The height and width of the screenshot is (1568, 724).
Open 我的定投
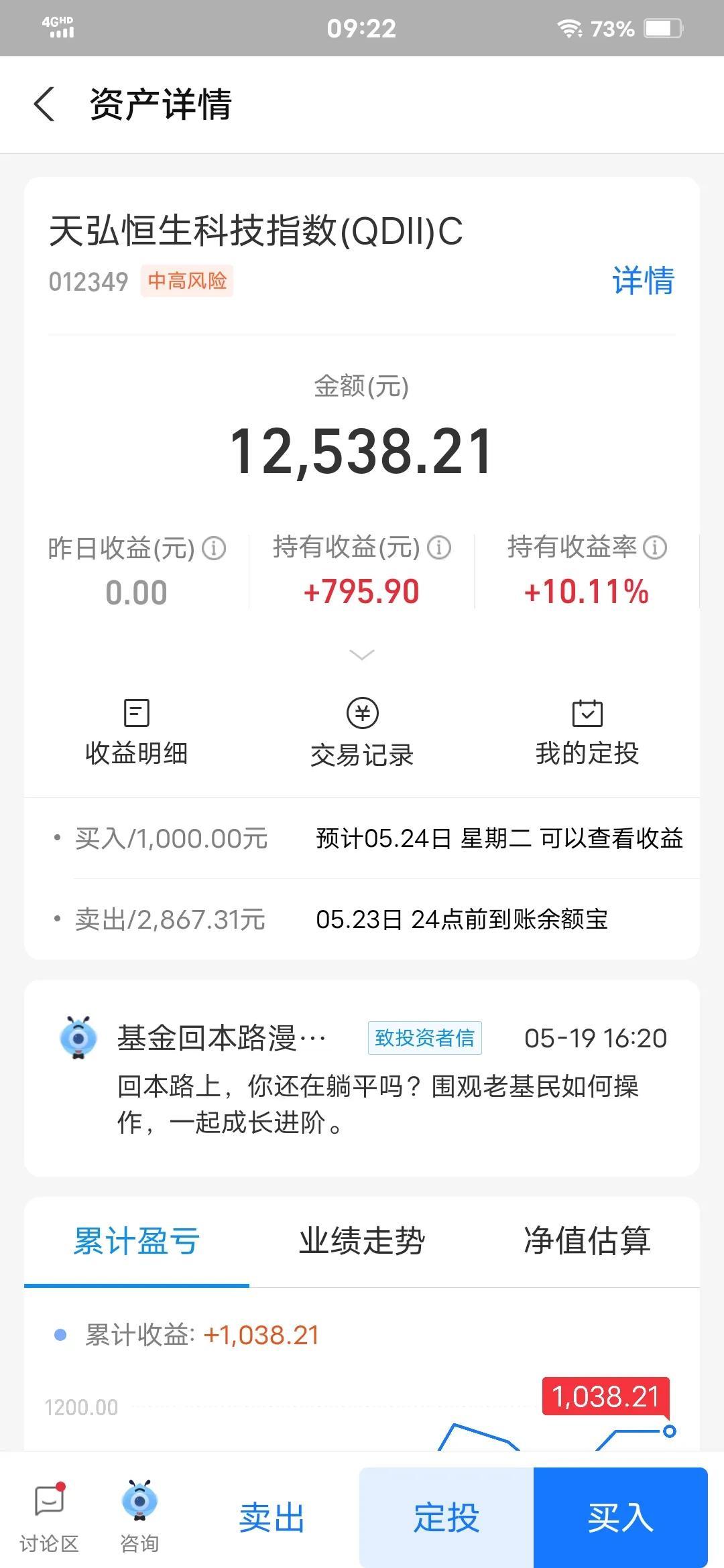(x=587, y=732)
